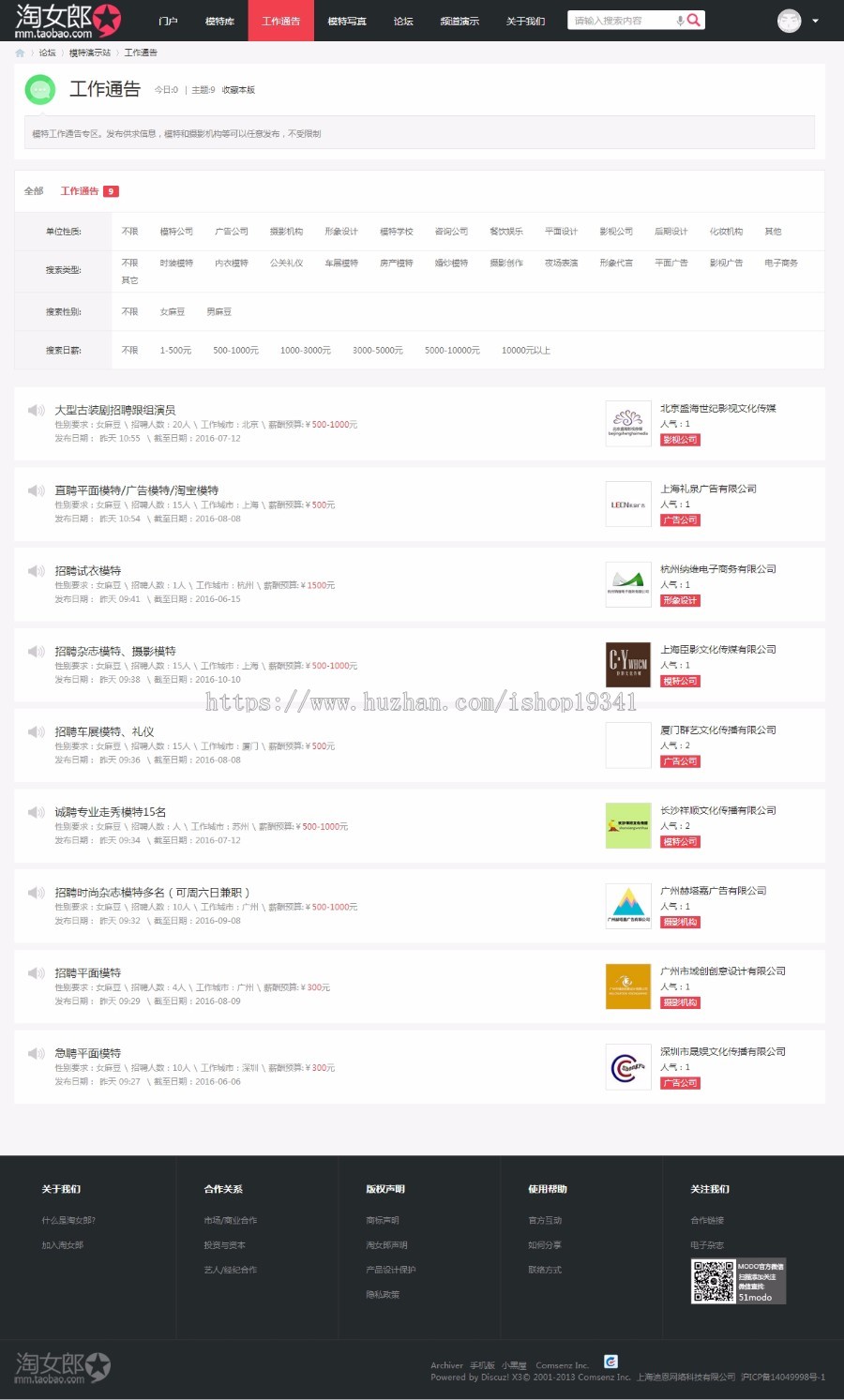Bookmark this board via 收藏本版
The image size is (844, 1400).
click(238, 90)
